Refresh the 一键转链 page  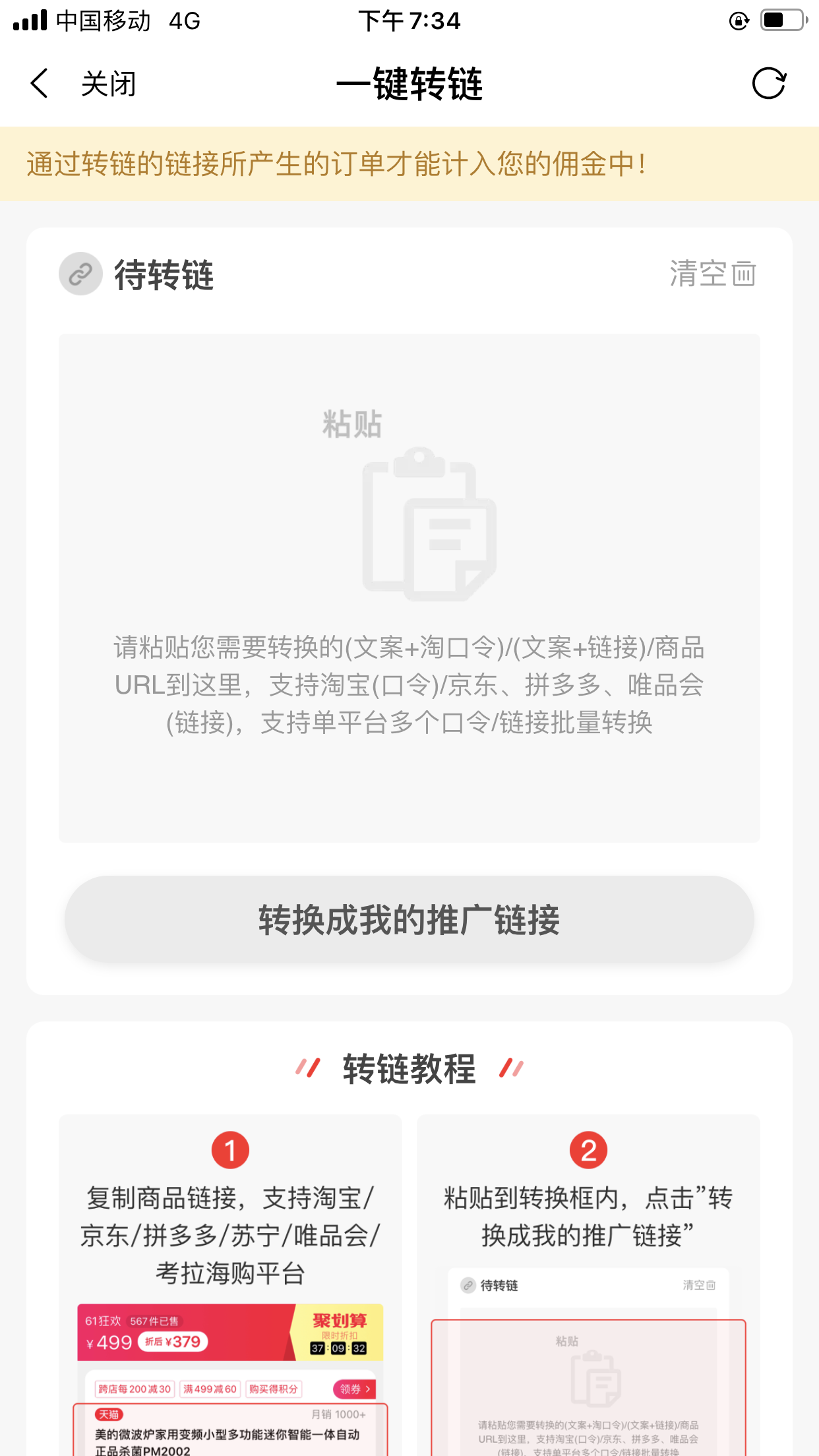[x=769, y=84]
